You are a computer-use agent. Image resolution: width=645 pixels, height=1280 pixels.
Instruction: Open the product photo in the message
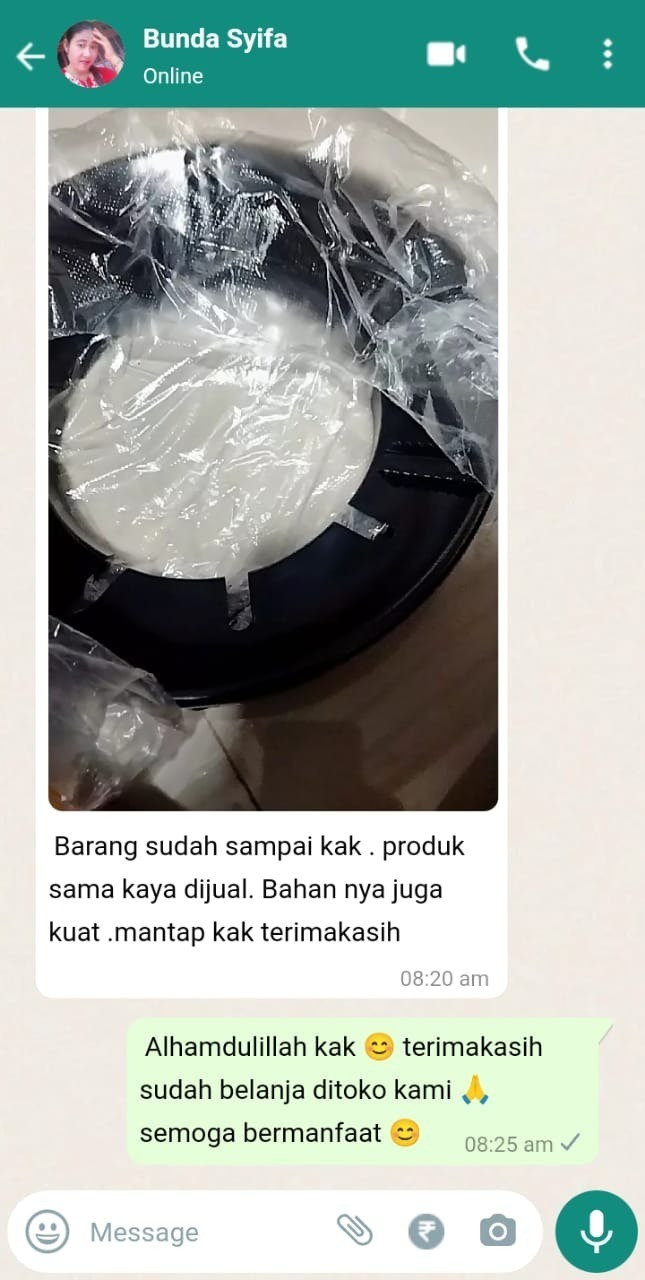[272, 460]
